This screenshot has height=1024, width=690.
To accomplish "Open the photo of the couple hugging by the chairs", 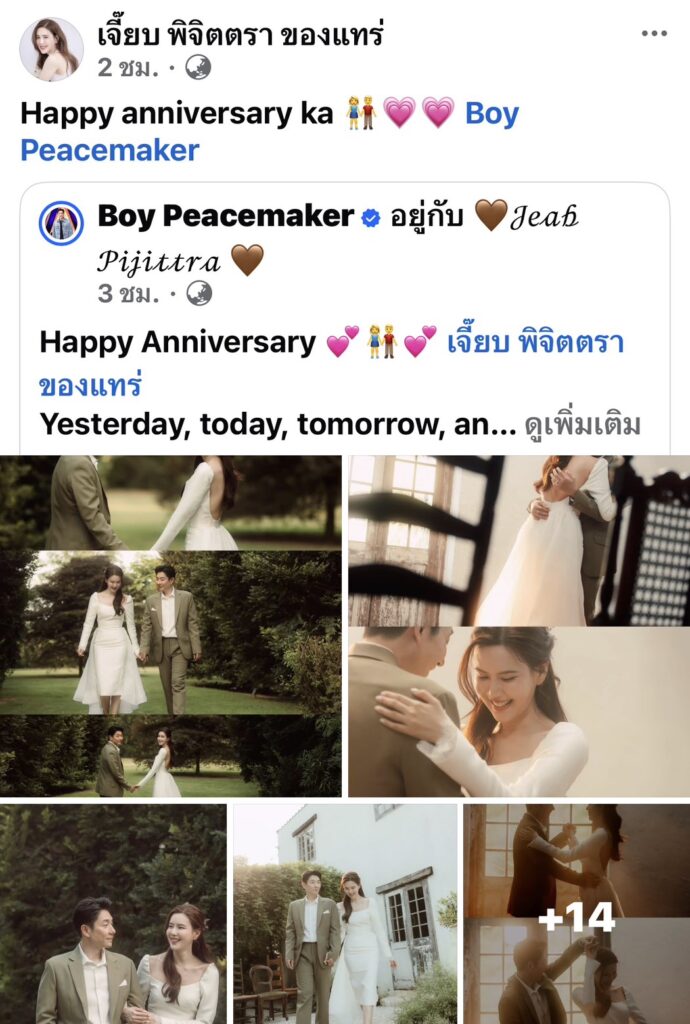I will (x=518, y=540).
